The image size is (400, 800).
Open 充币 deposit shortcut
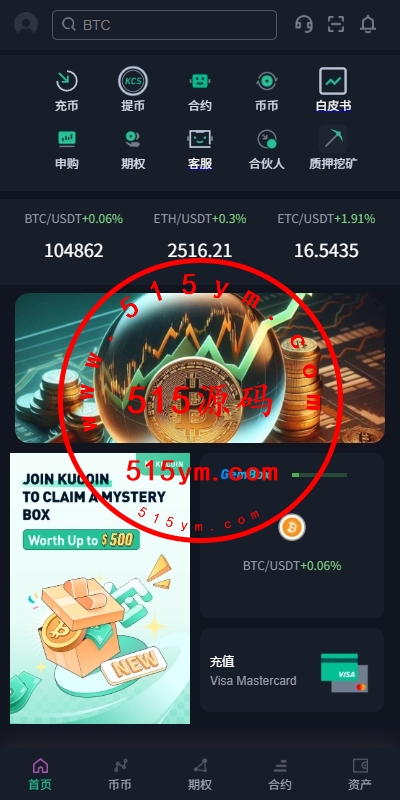(x=67, y=90)
